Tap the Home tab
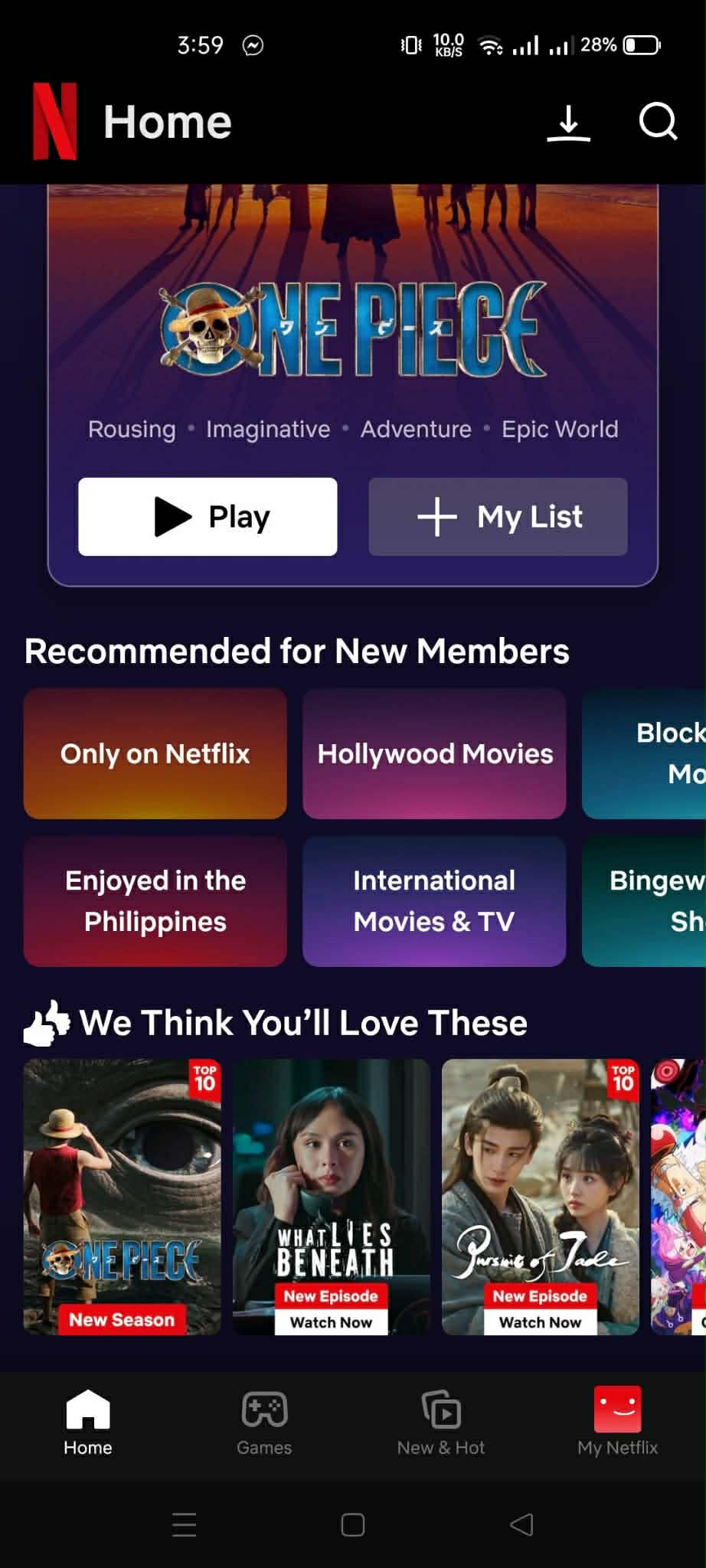This screenshot has height=1568, width=706. (x=88, y=1423)
